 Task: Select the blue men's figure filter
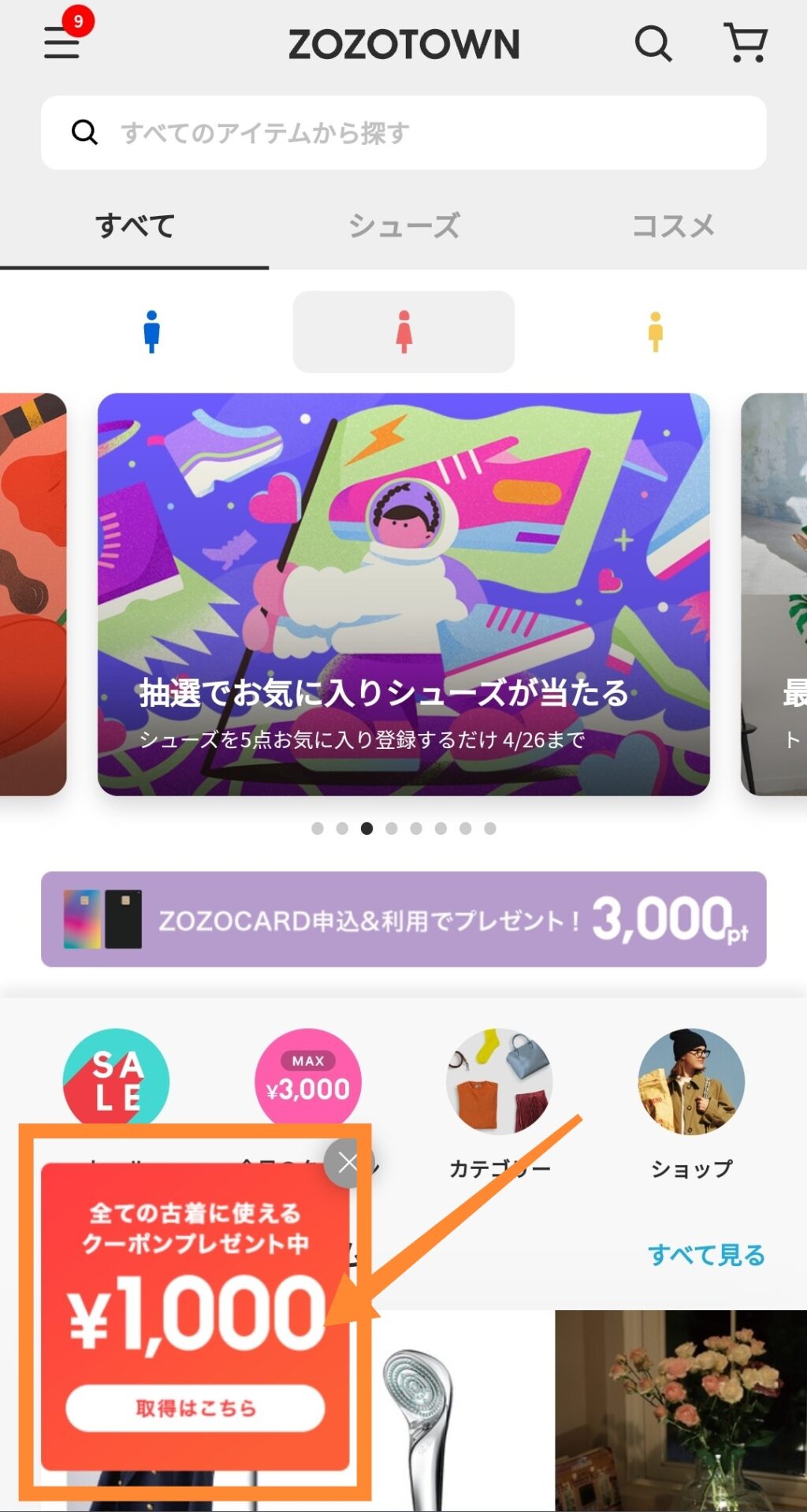(152, 332)
